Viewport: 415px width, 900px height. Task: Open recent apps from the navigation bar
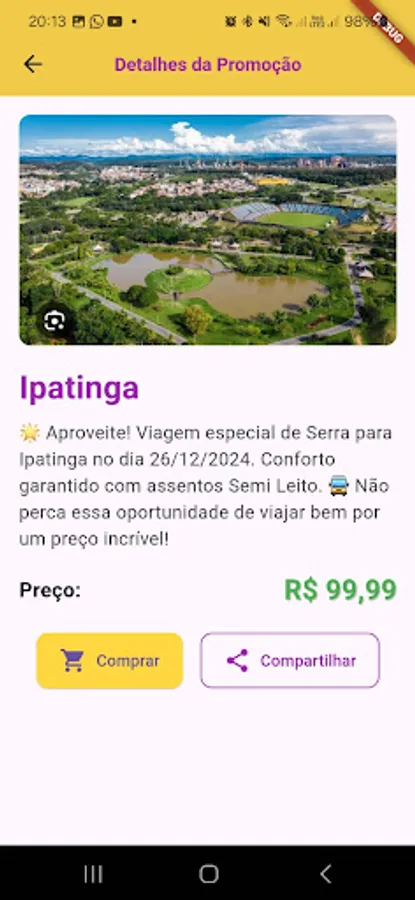point(93,874)
